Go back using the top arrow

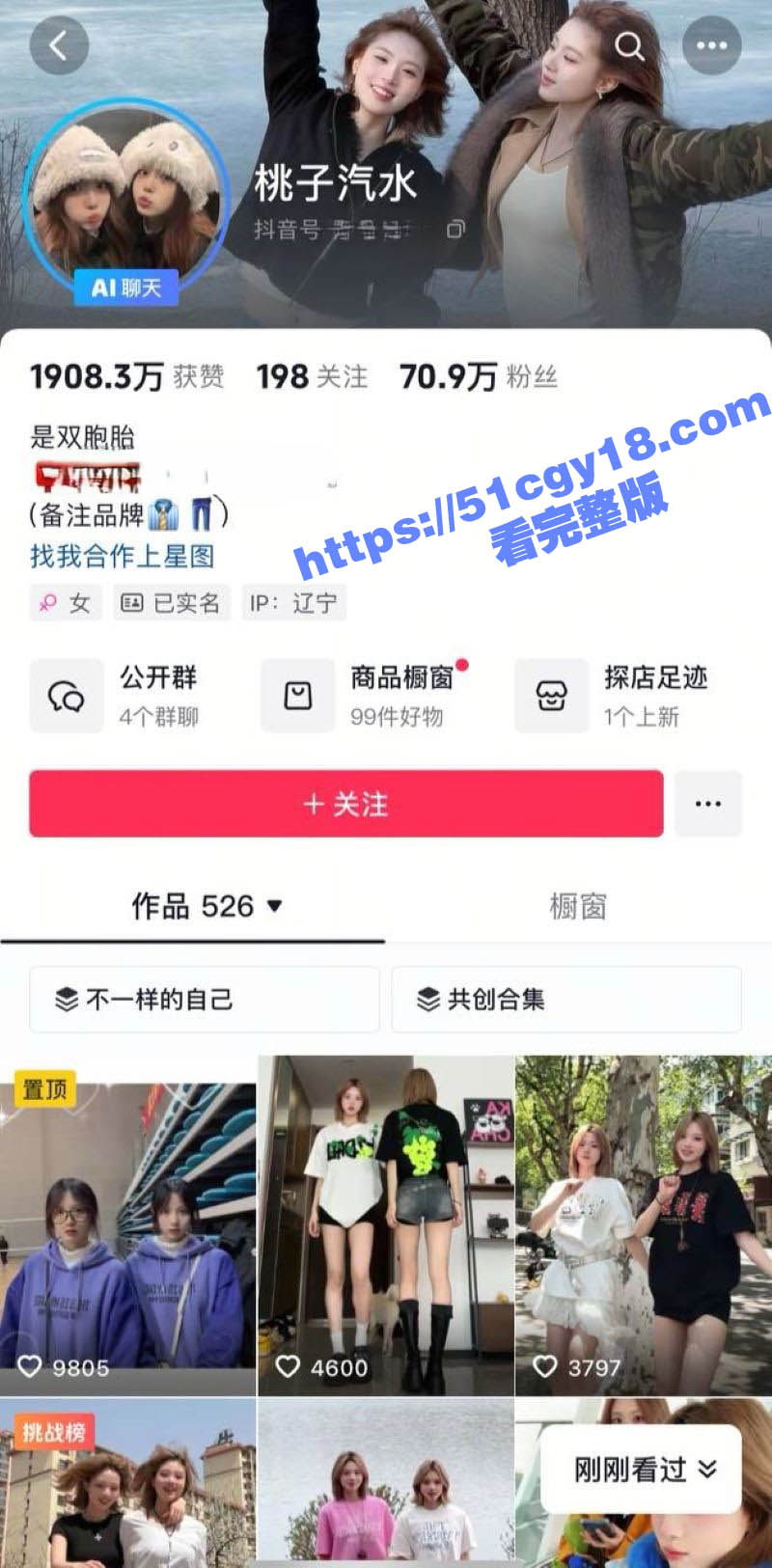pos(59,45)
